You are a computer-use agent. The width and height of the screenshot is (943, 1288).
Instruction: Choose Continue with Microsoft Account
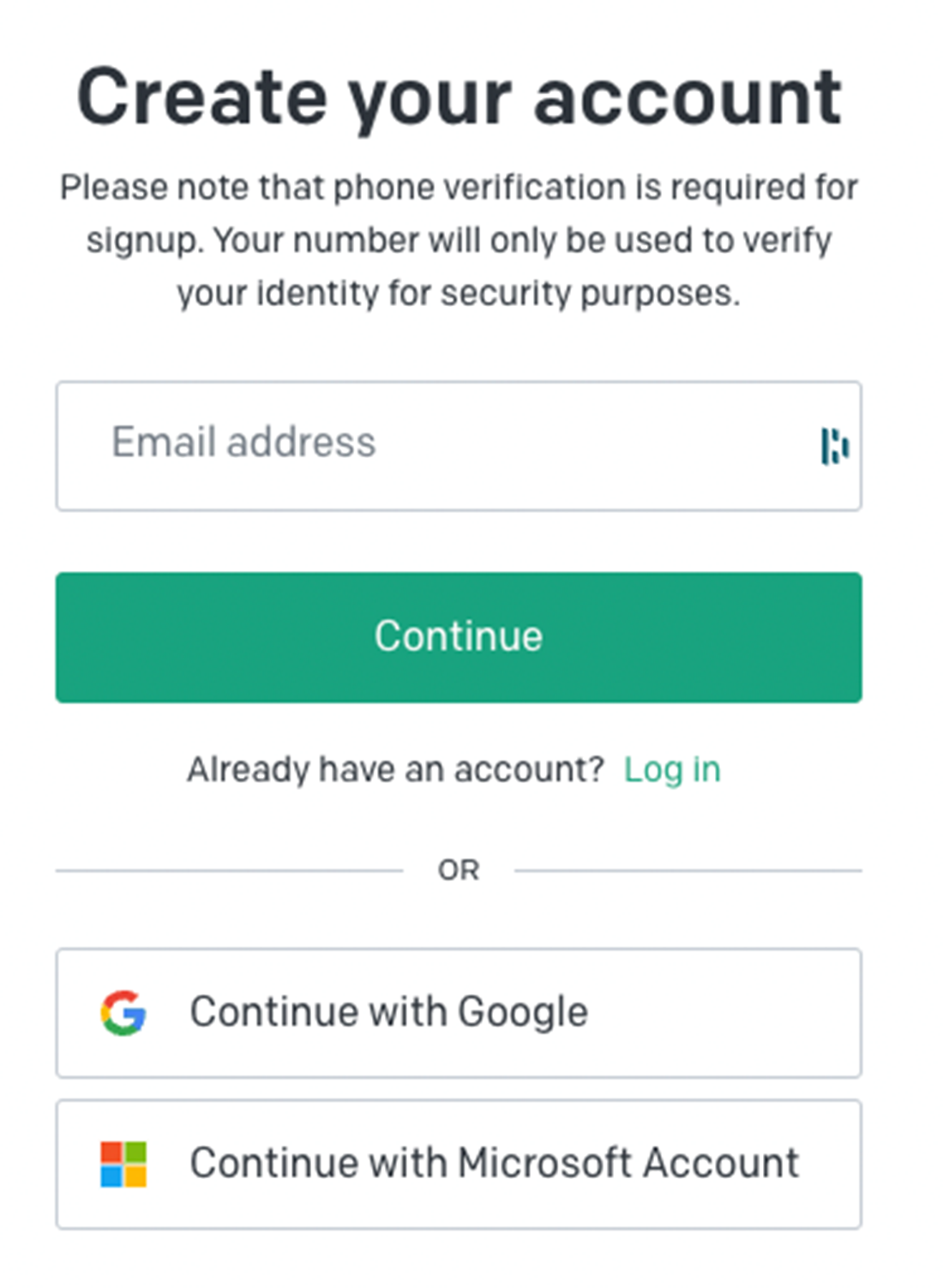pos(459,1164)
